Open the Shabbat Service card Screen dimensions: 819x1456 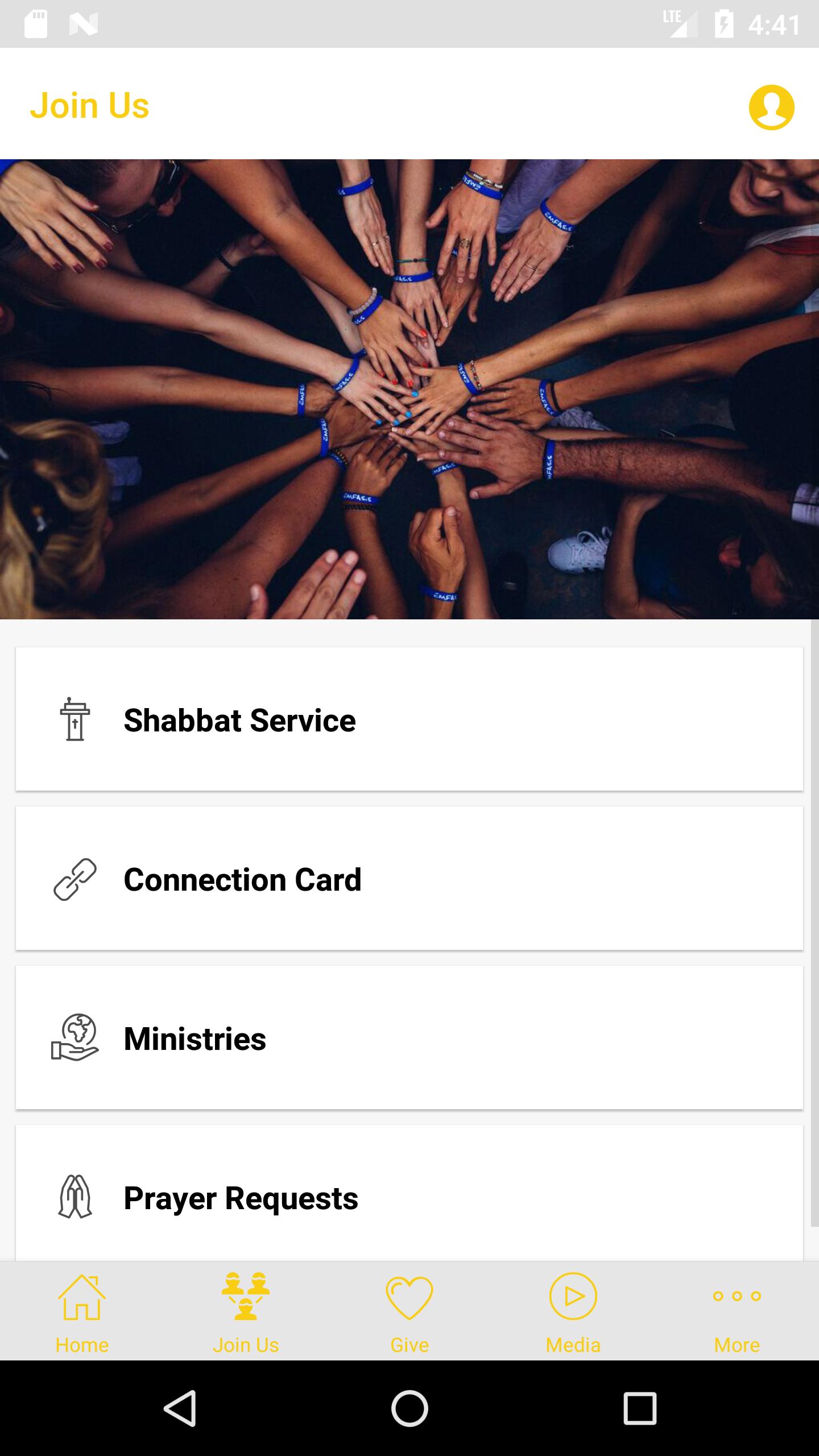click(409, 721)
